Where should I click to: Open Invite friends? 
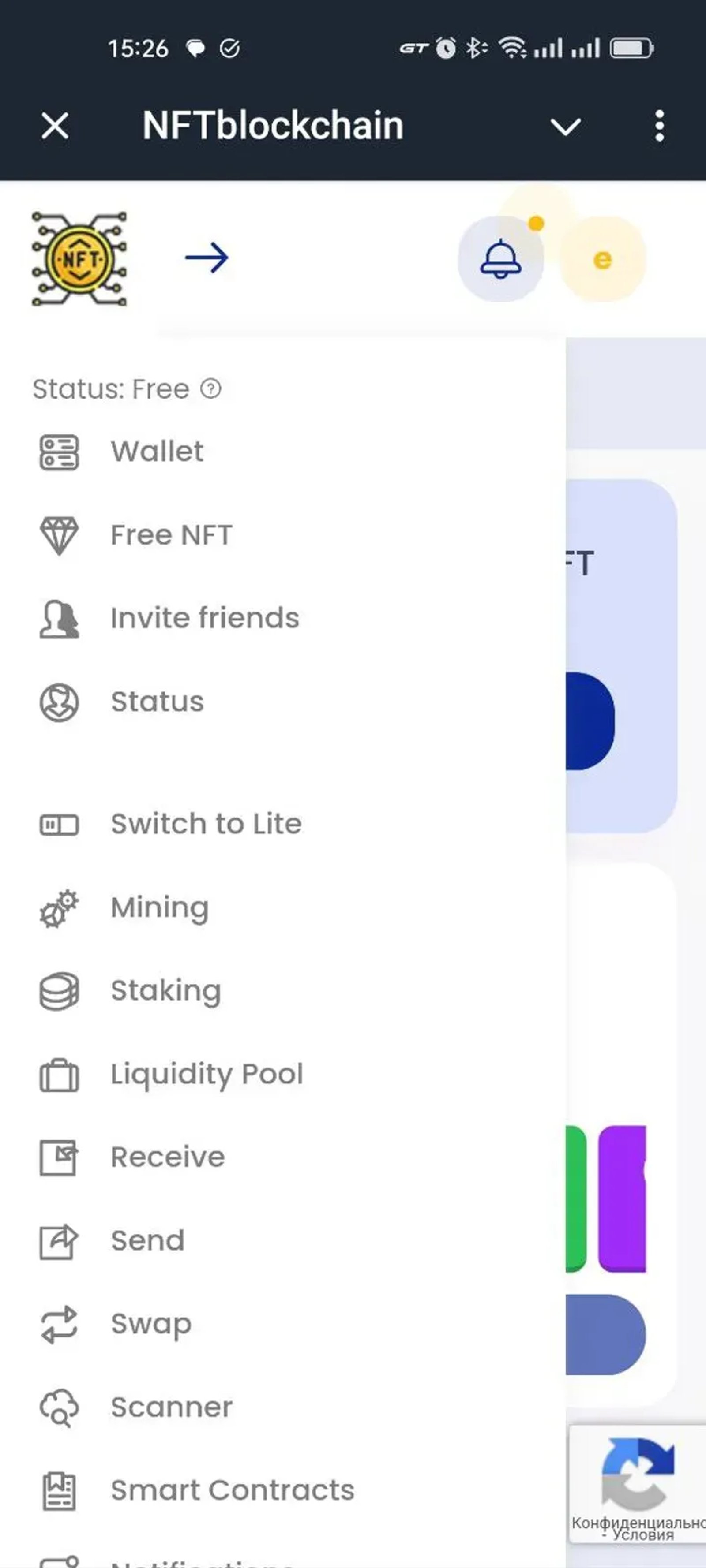pos(203,618)
